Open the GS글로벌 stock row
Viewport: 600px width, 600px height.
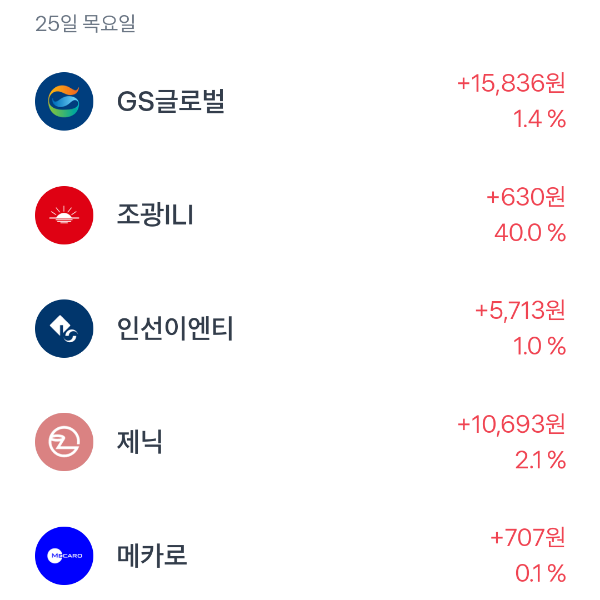[x=170, y=102]
